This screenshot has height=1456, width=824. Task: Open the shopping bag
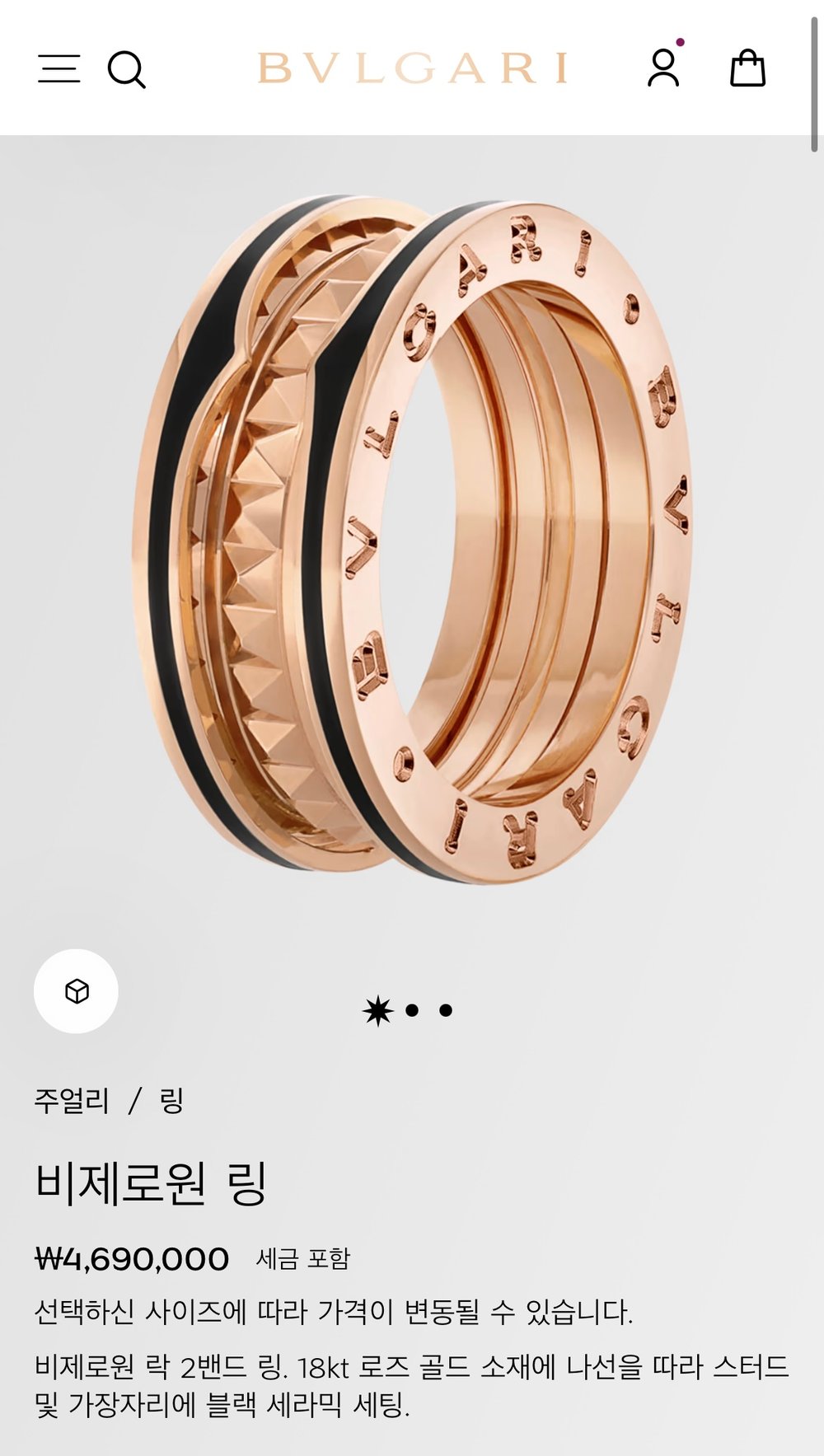point(747,68)
